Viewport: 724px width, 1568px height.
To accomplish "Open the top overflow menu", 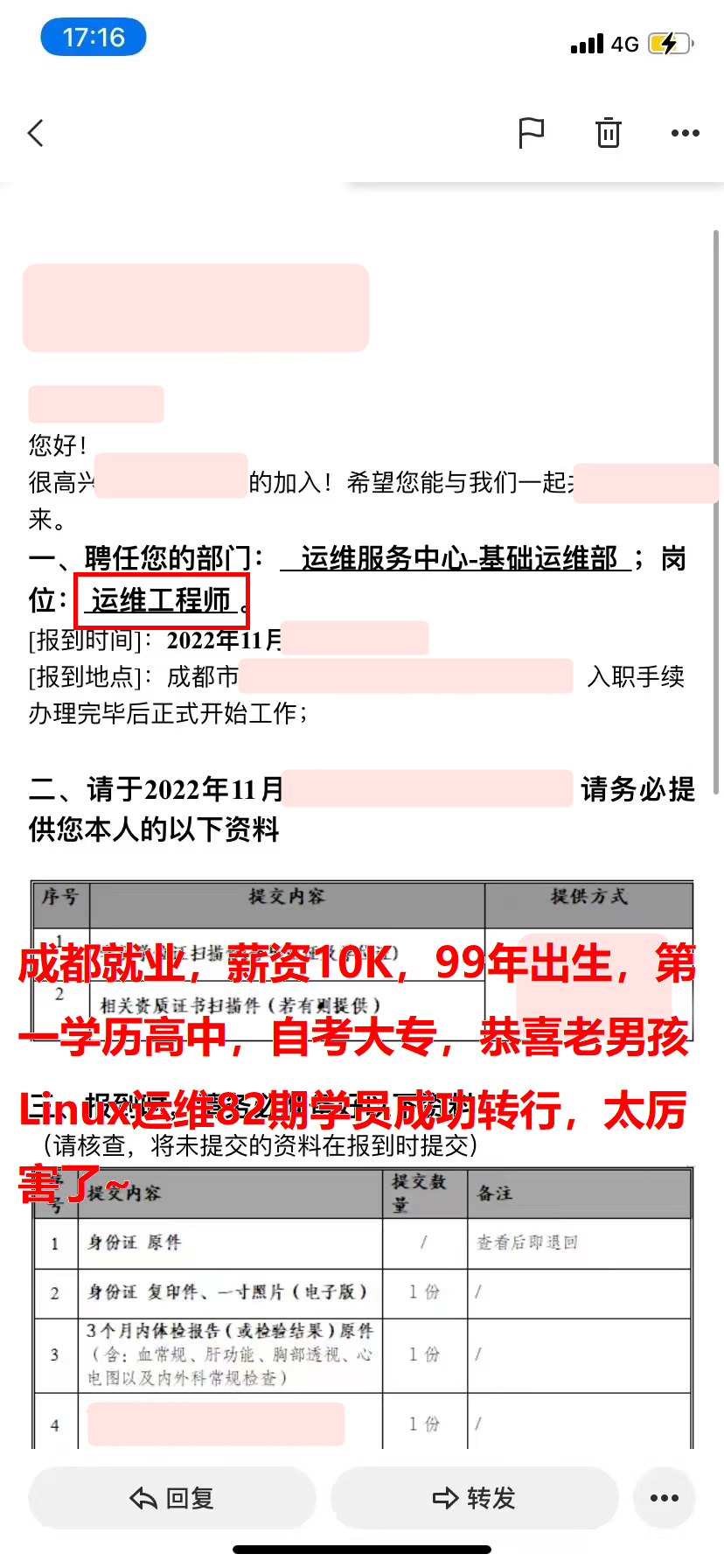I will tap(685, 133).
